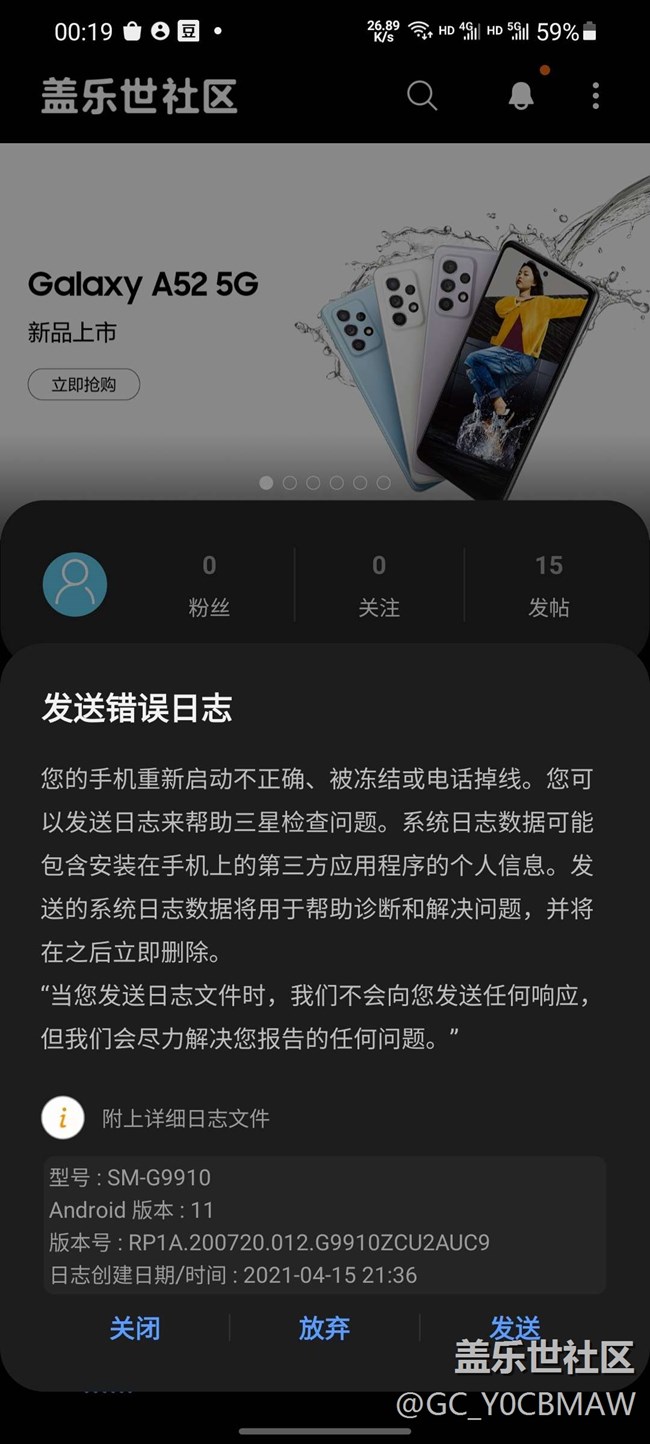650x1444 pixels.
Task: Choose 放弃 to discard the log
Action: click(324, 1328)
